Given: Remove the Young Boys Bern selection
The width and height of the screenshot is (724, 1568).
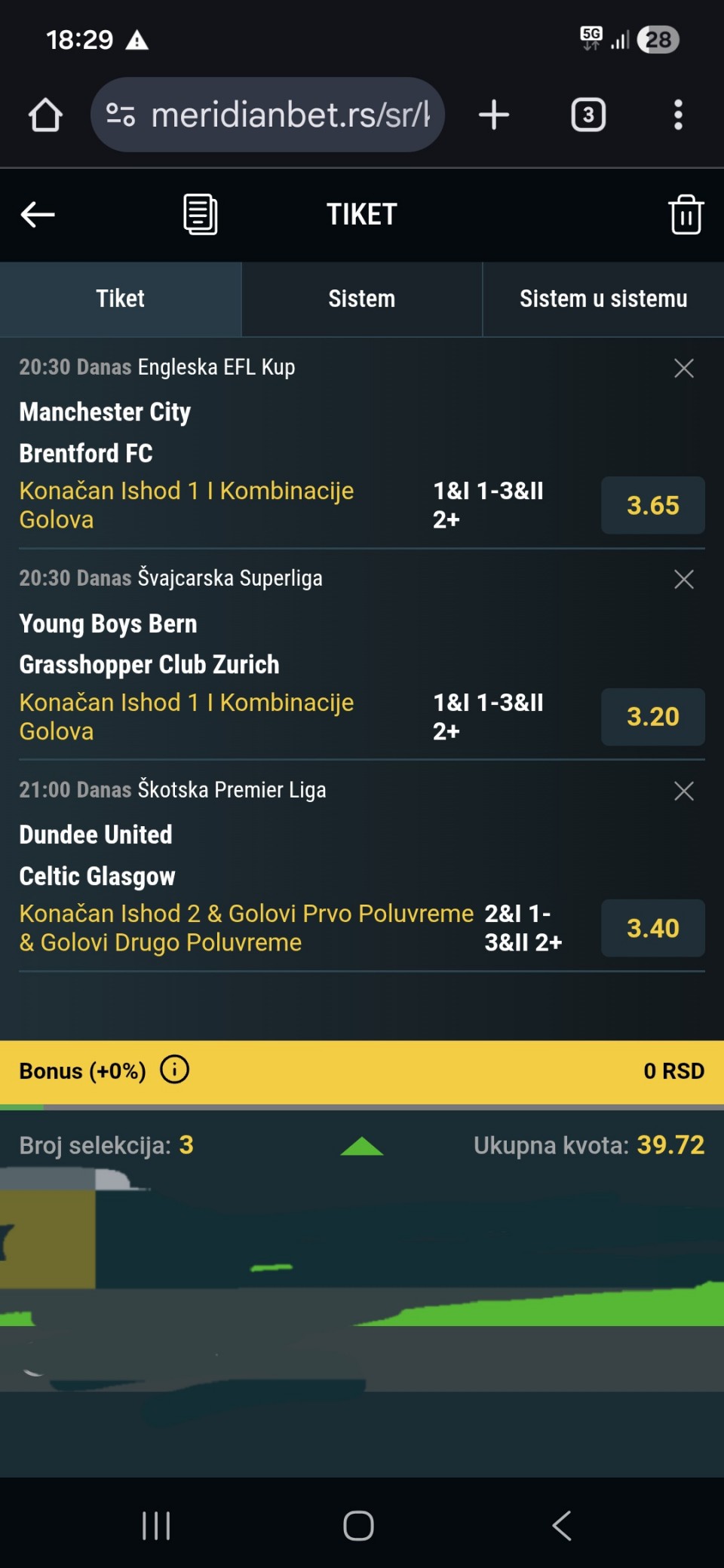Looking at the screenshot, I should (683, 579).
